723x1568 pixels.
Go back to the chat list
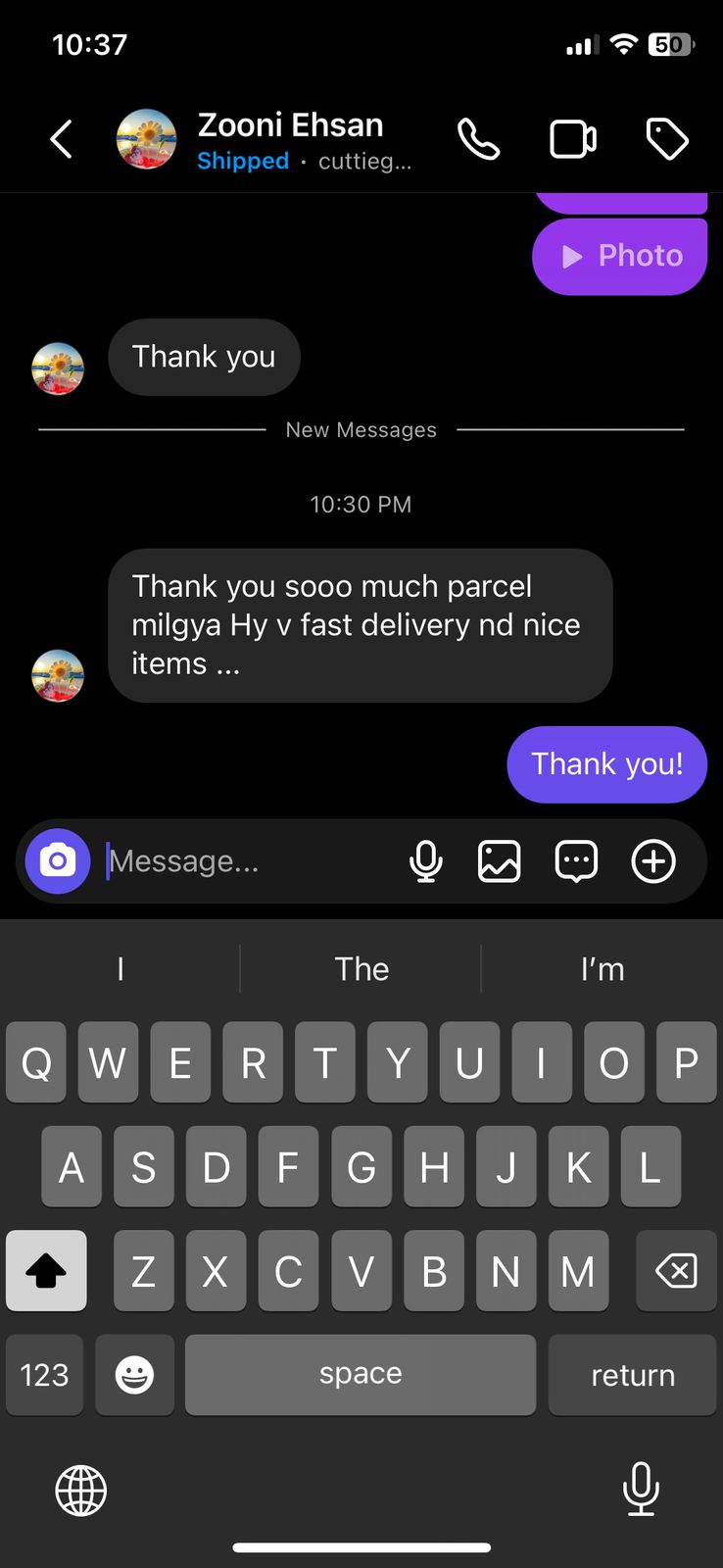[x=61, y=139]
